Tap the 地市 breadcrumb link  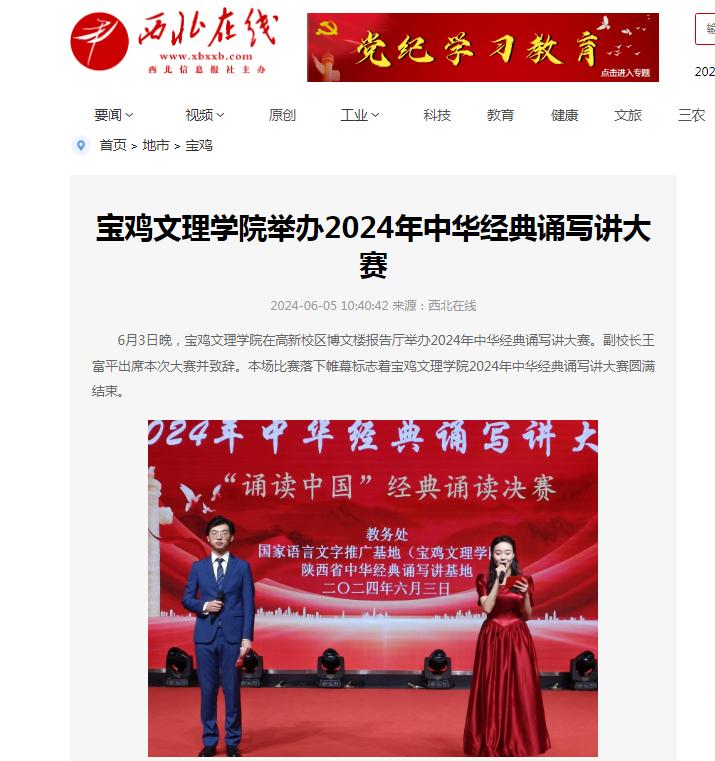click(x=156, y=145)
